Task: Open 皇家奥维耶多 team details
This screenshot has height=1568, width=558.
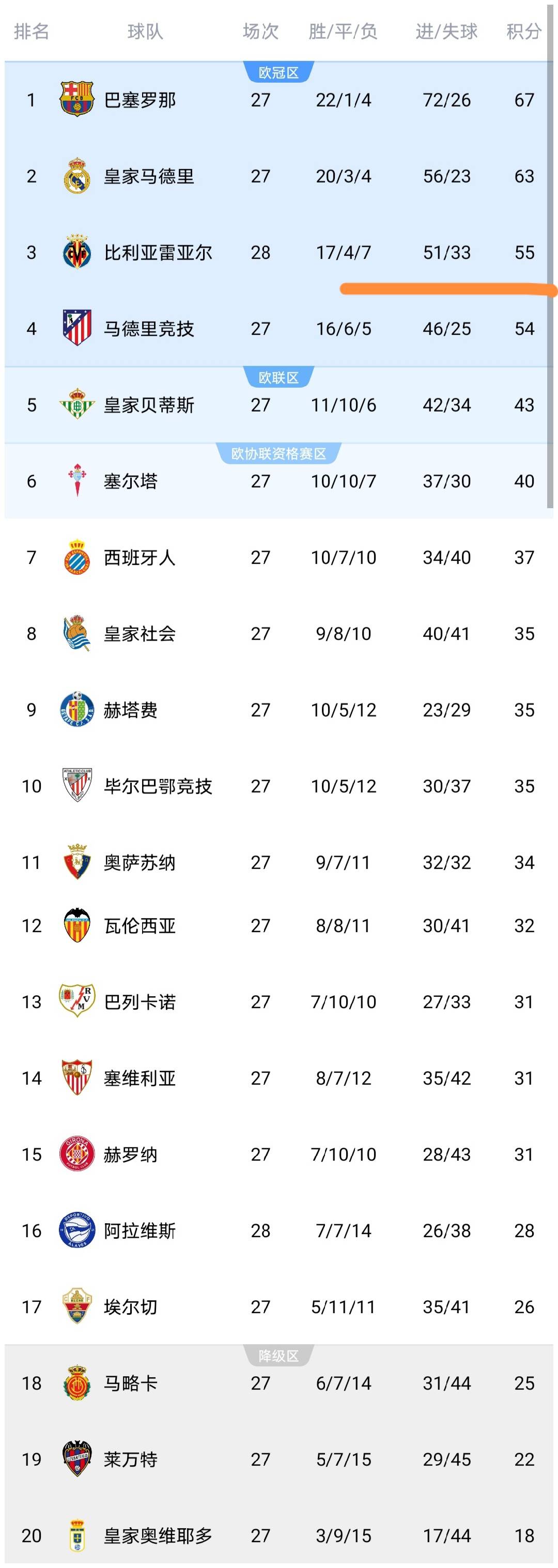Action: 158,1535
